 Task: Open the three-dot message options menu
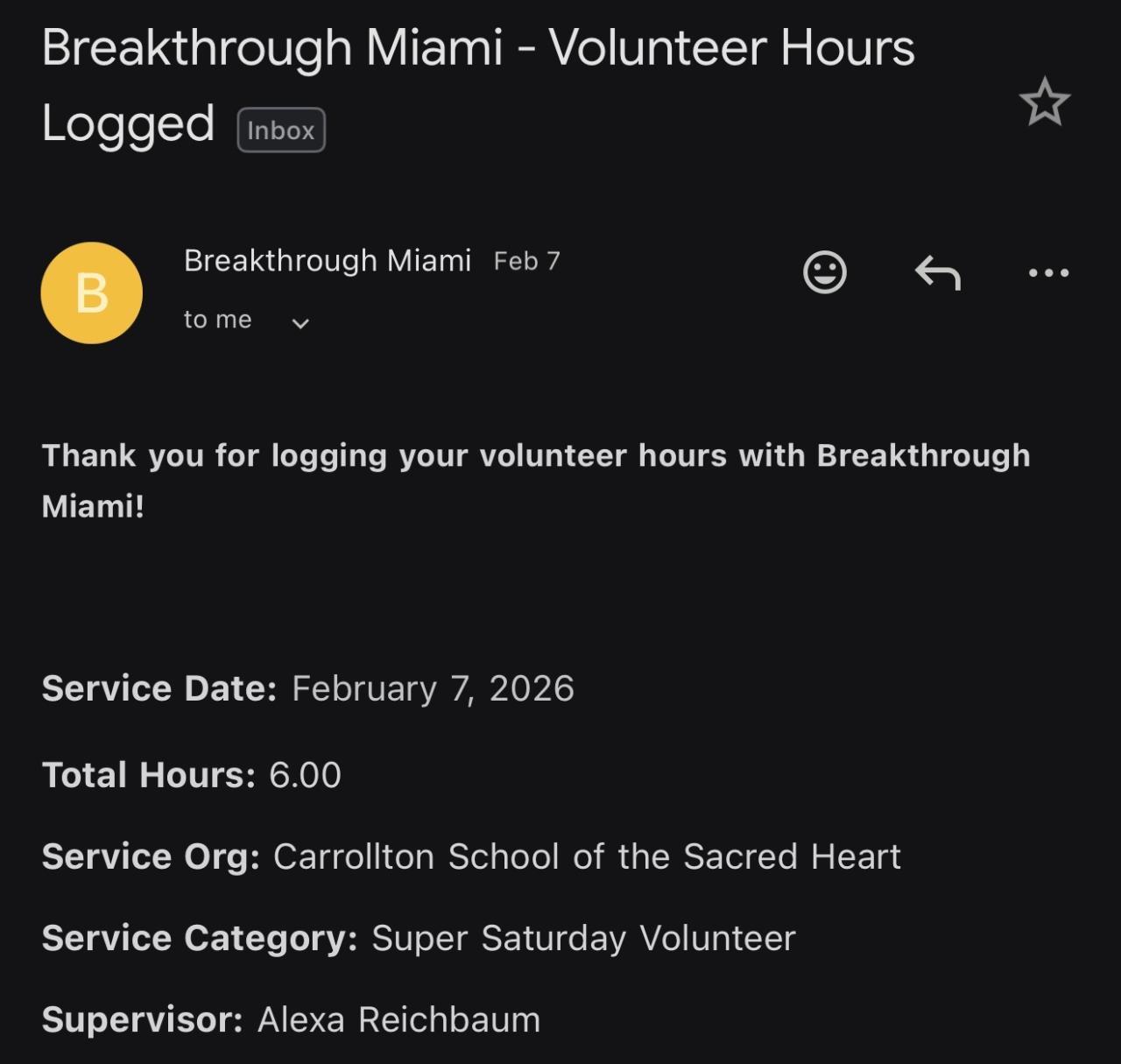(1048, 272)
